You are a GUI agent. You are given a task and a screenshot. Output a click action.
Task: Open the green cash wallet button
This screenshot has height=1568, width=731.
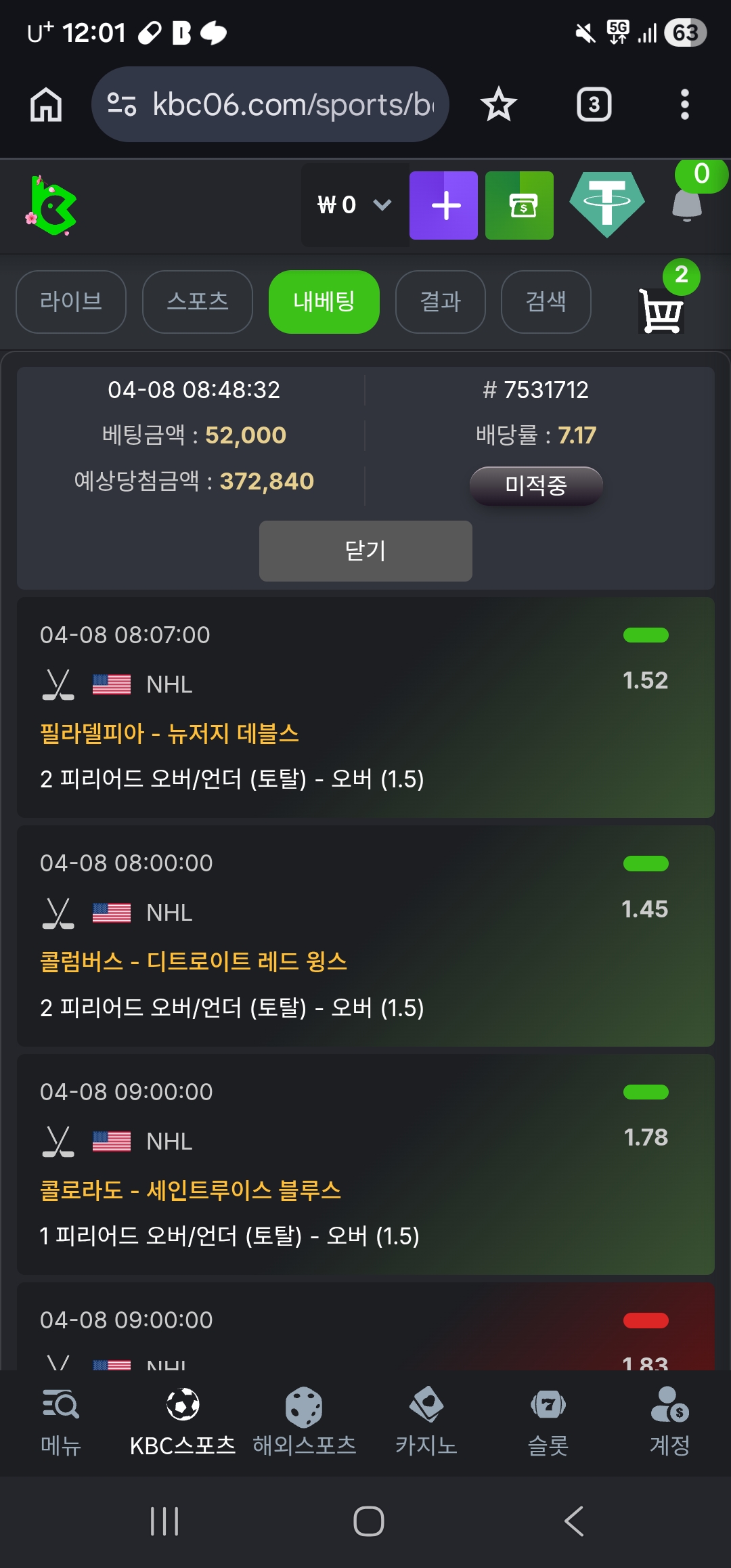(x=520, y=205)
